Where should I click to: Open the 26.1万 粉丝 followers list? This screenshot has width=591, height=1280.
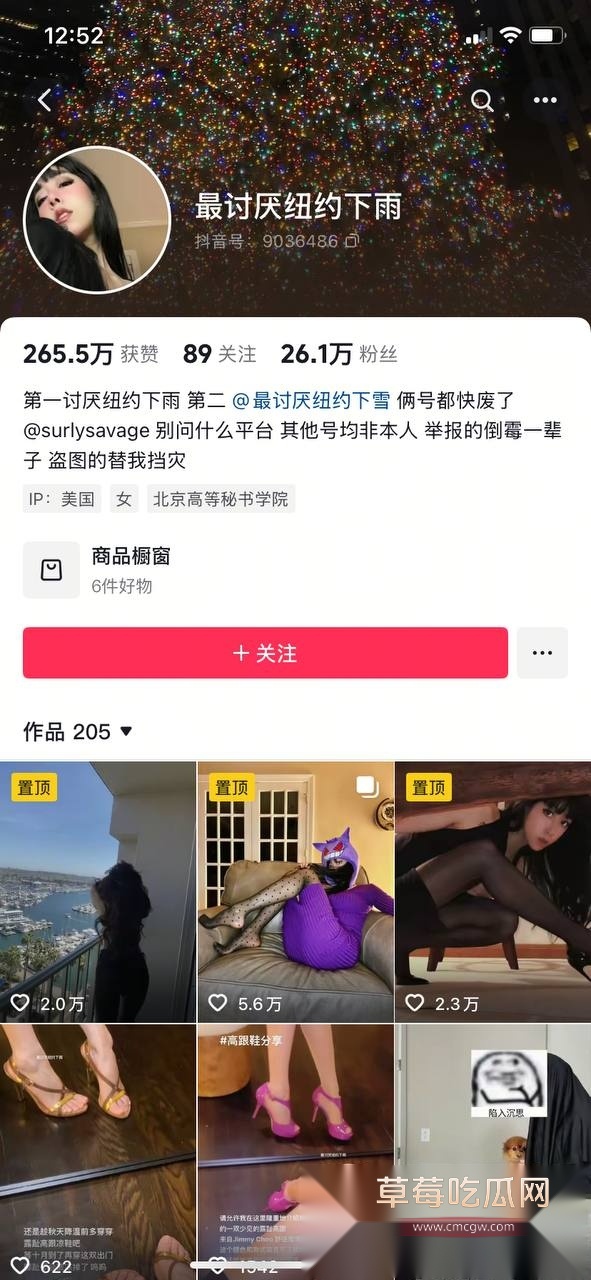pos(338,354)
